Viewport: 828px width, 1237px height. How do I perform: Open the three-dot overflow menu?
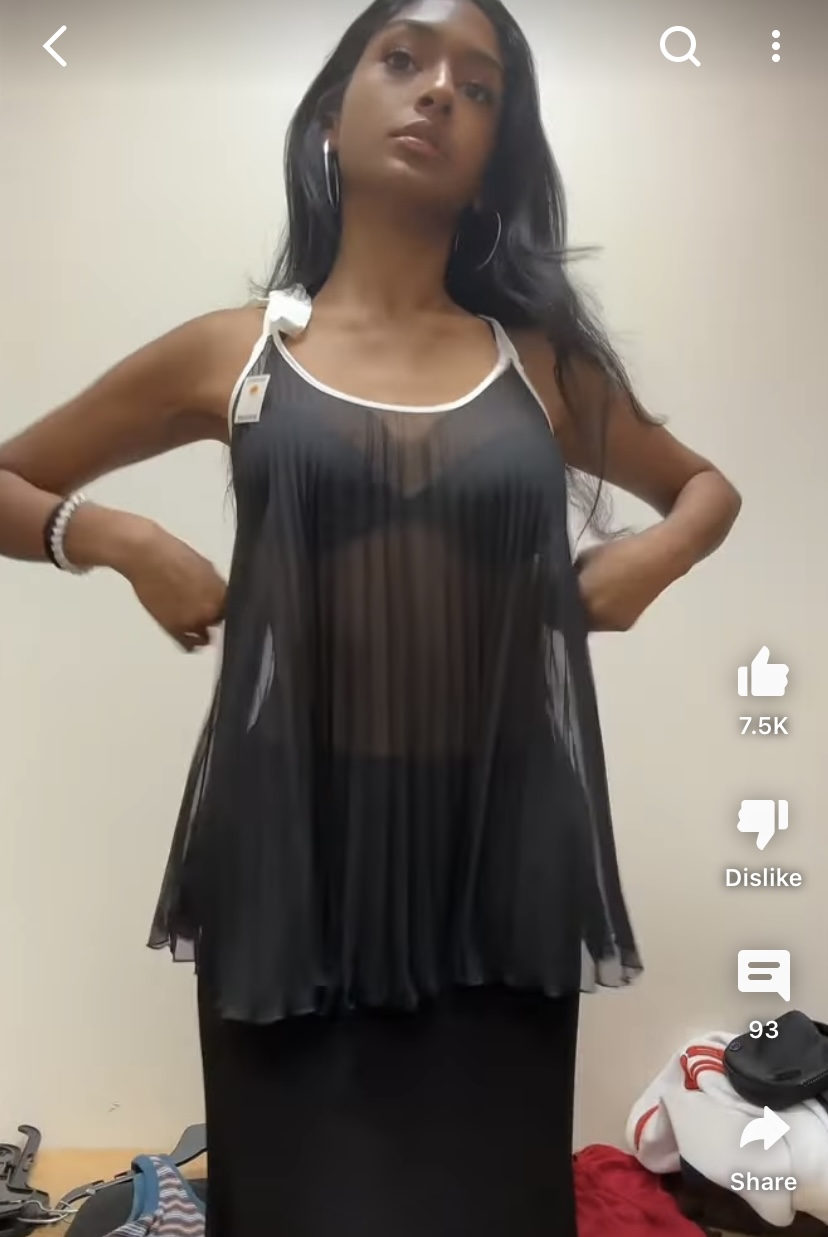(x=776, y=46)
